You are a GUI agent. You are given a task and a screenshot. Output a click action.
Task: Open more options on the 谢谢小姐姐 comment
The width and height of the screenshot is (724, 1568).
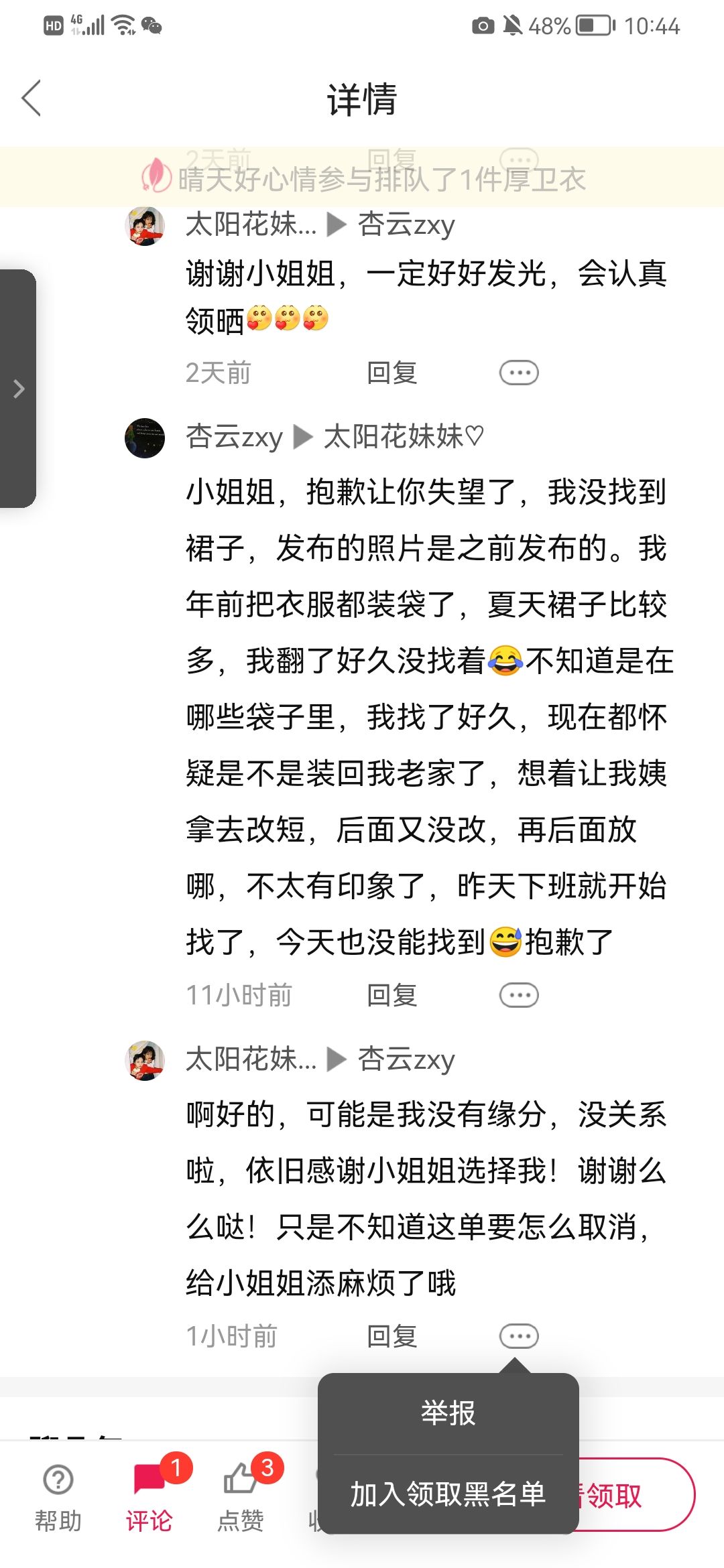click(519, 373)
